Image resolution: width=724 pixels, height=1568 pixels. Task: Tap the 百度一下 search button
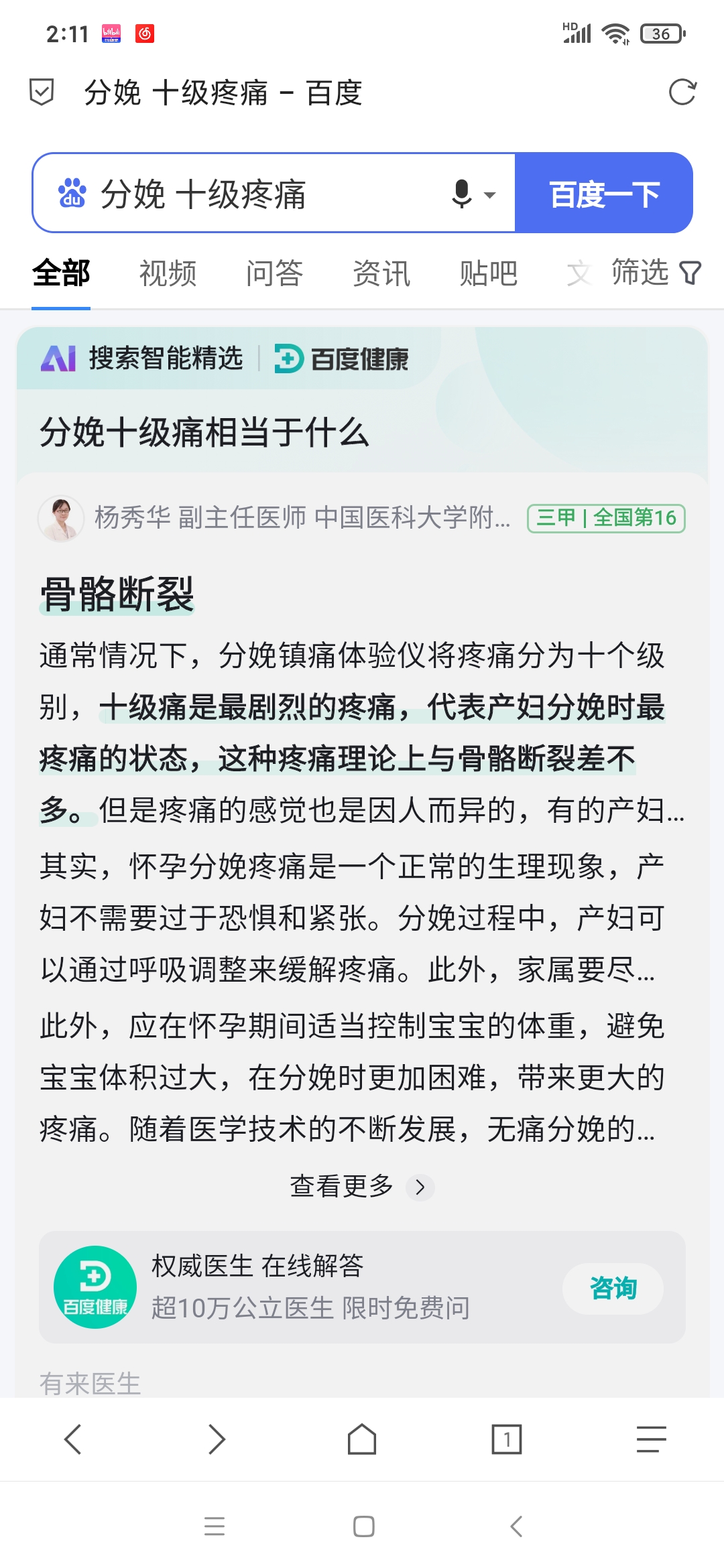coord(603,194)
